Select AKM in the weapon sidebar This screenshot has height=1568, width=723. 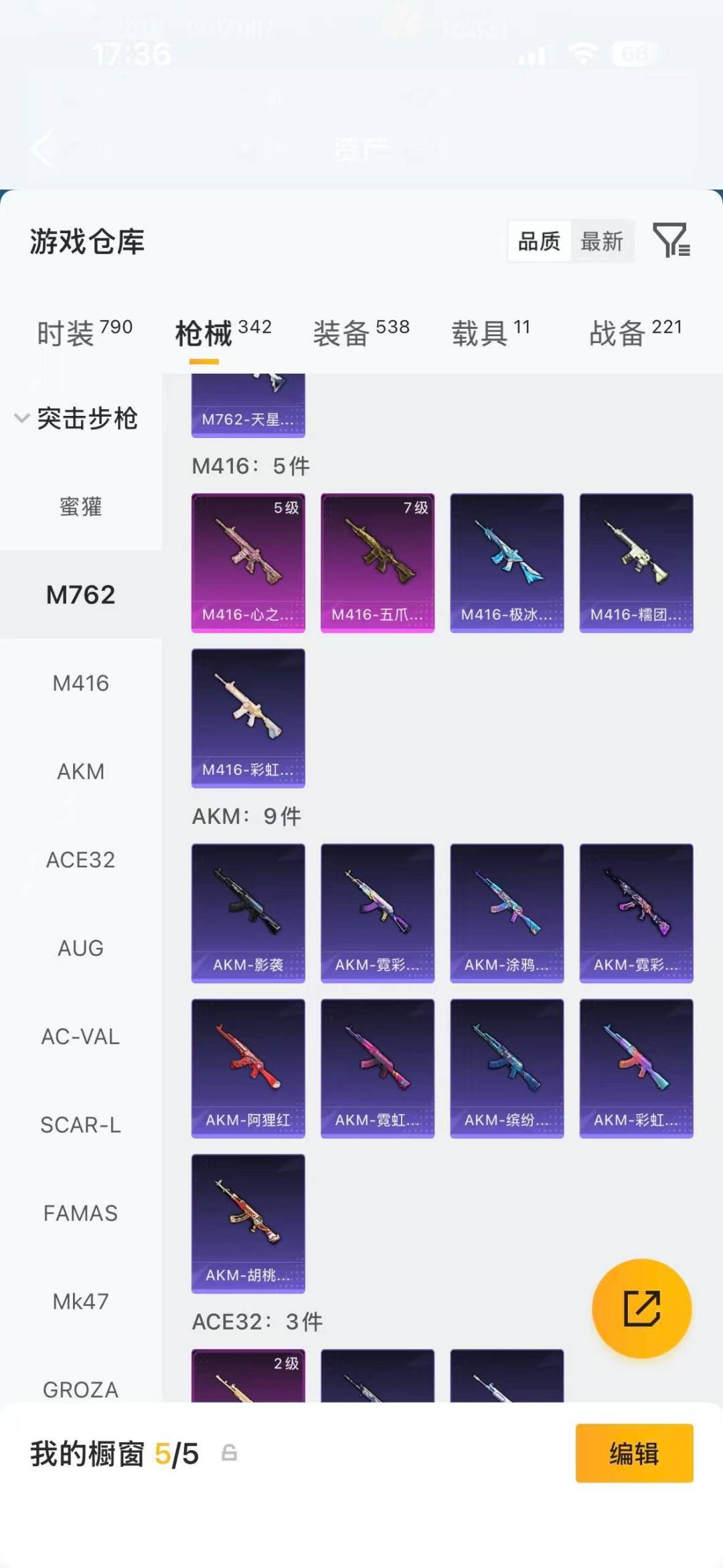click(x=80, y=772)
